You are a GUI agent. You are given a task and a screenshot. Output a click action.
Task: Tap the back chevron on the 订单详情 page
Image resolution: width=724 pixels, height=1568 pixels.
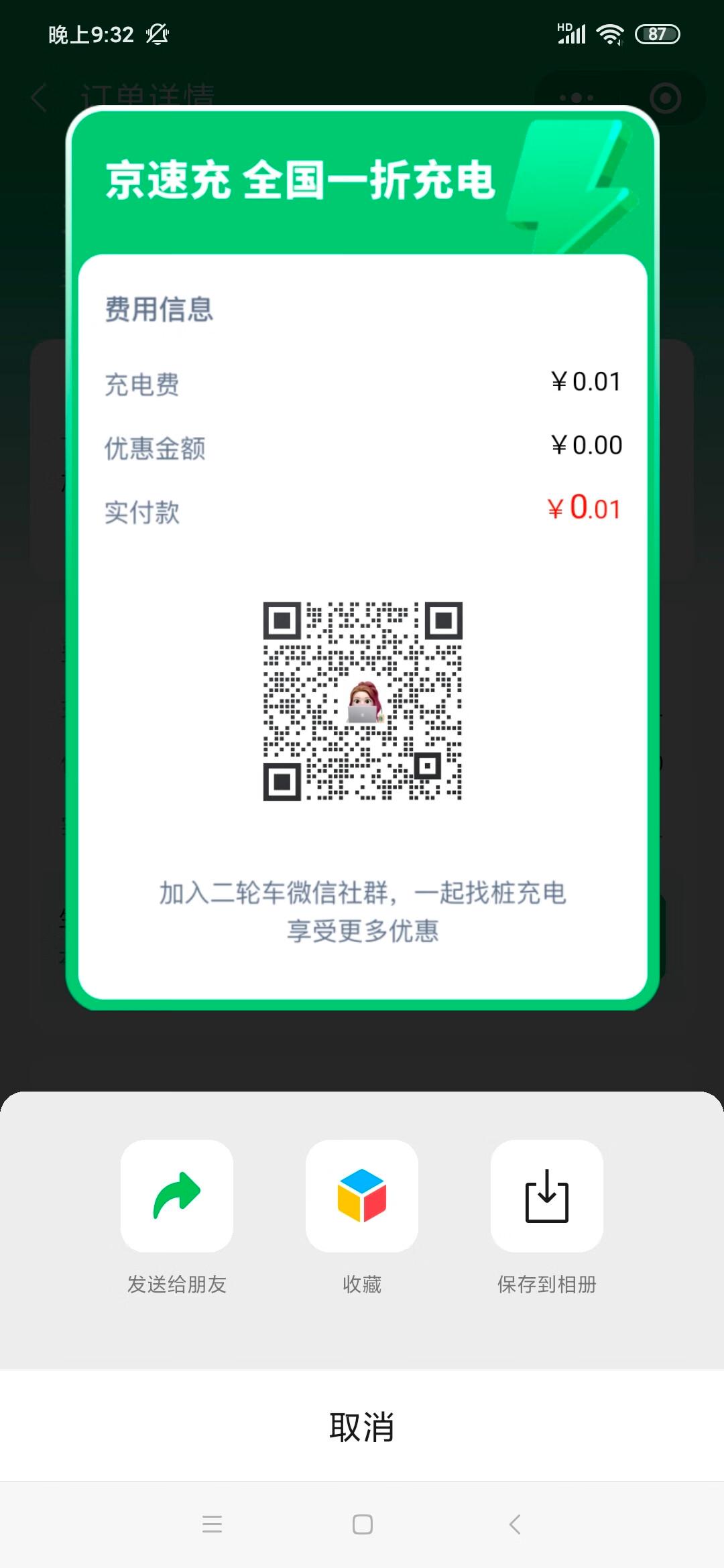tap(37, 98)
